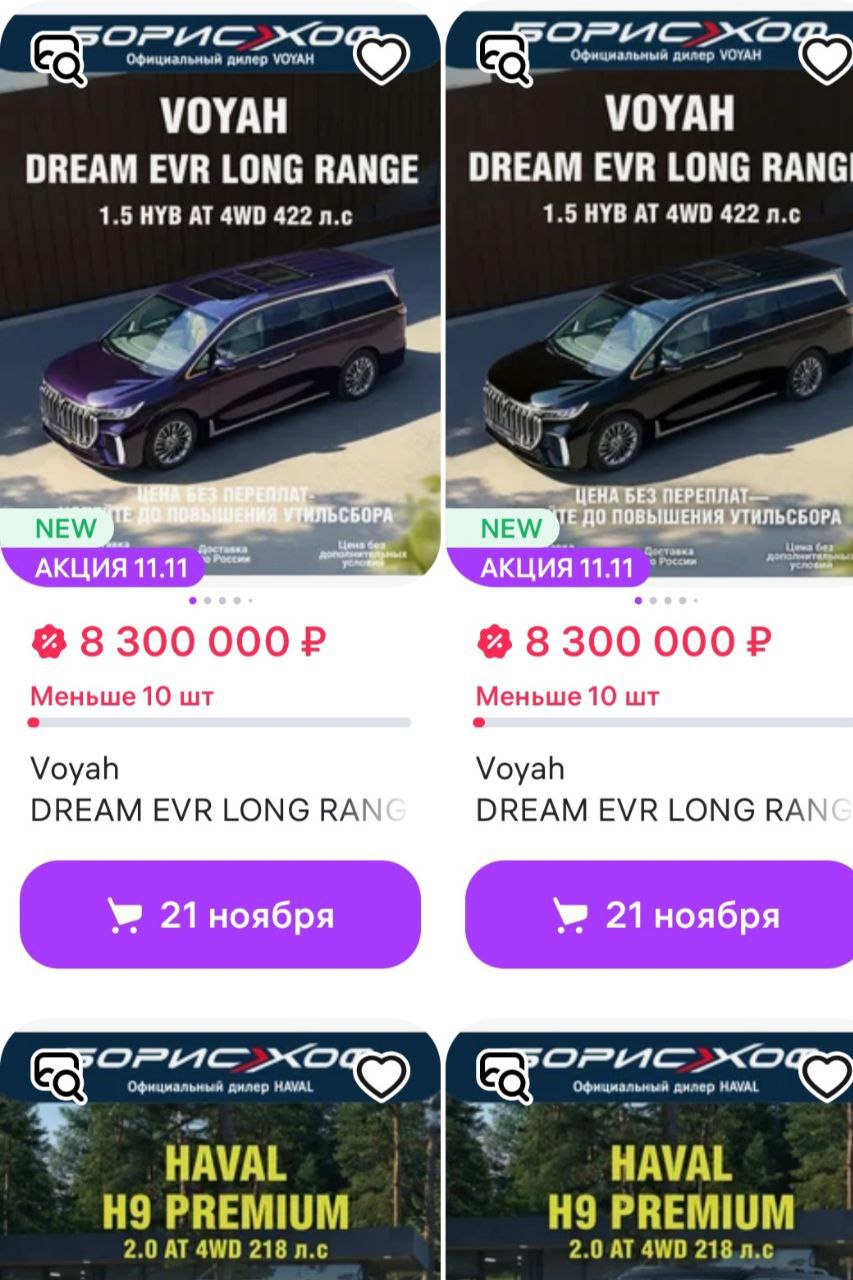Favorite the left Haval H9 Premium
The image size is (853, 1280).
[383, 1076]
